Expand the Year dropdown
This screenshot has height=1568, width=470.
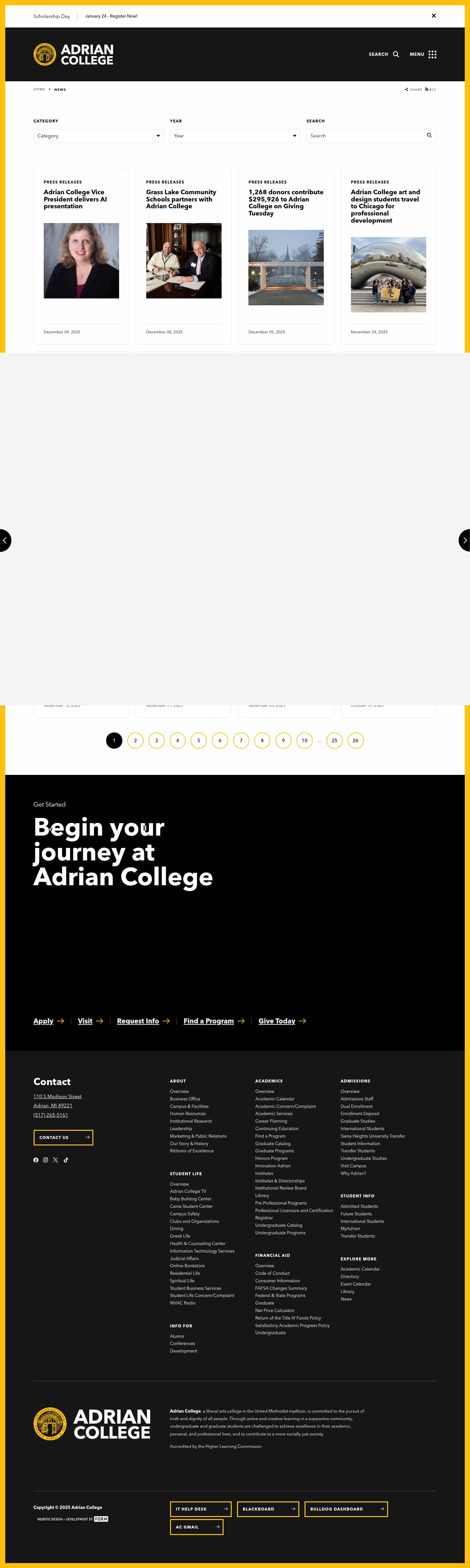[234, 136]
